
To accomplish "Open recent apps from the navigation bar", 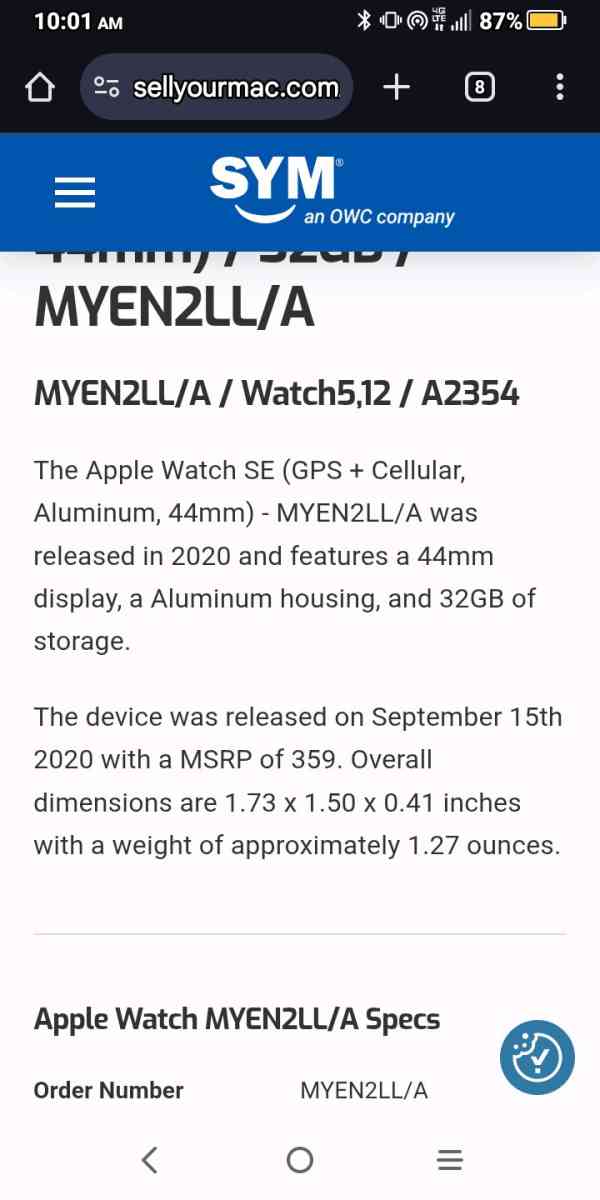I will pyautogui.click(x=450, y=1160).
